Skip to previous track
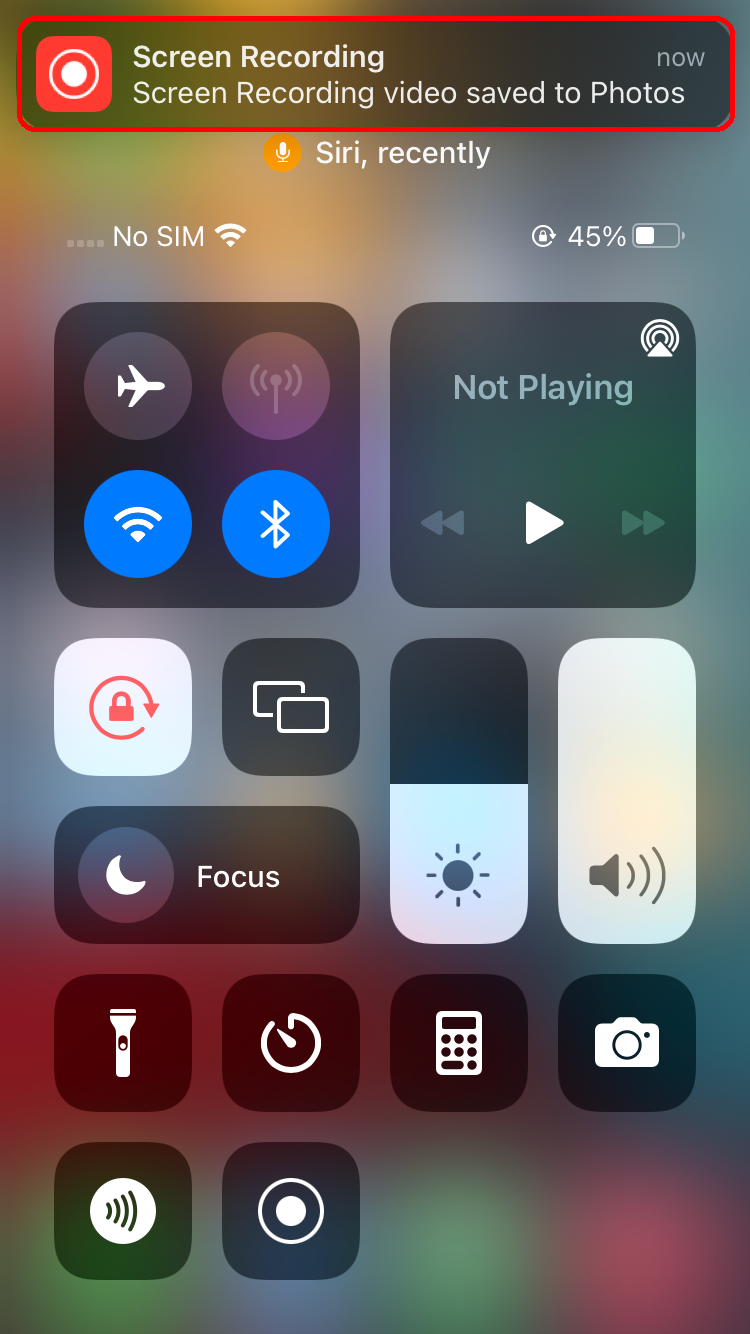This screenshot has width=750, height=1334. tap(442, 522)
